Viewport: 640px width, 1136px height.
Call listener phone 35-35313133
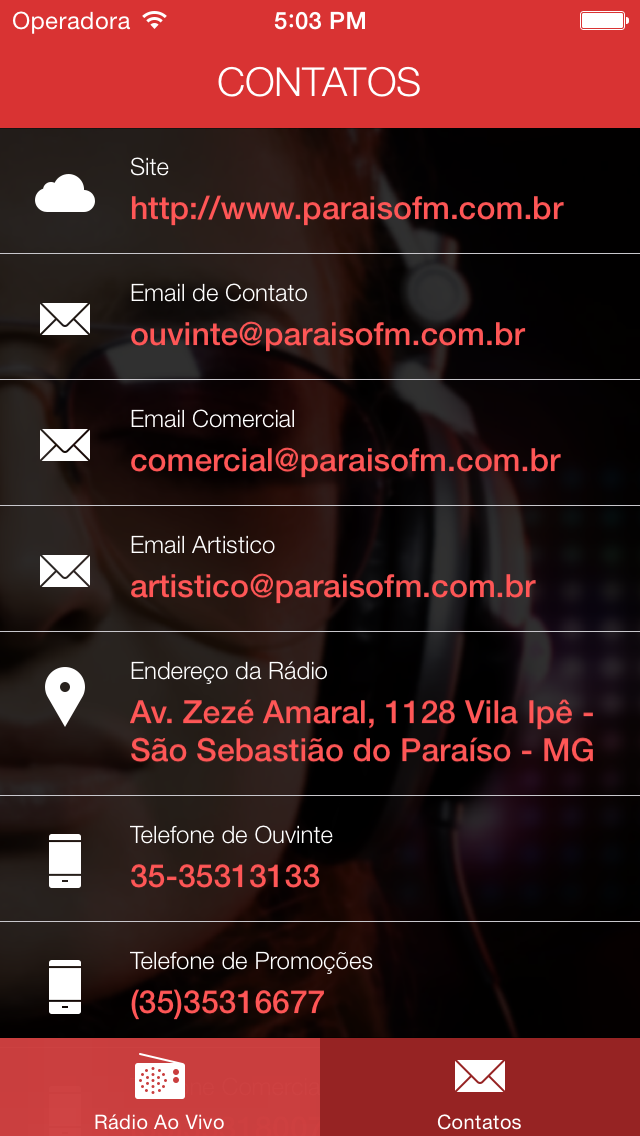225,877
